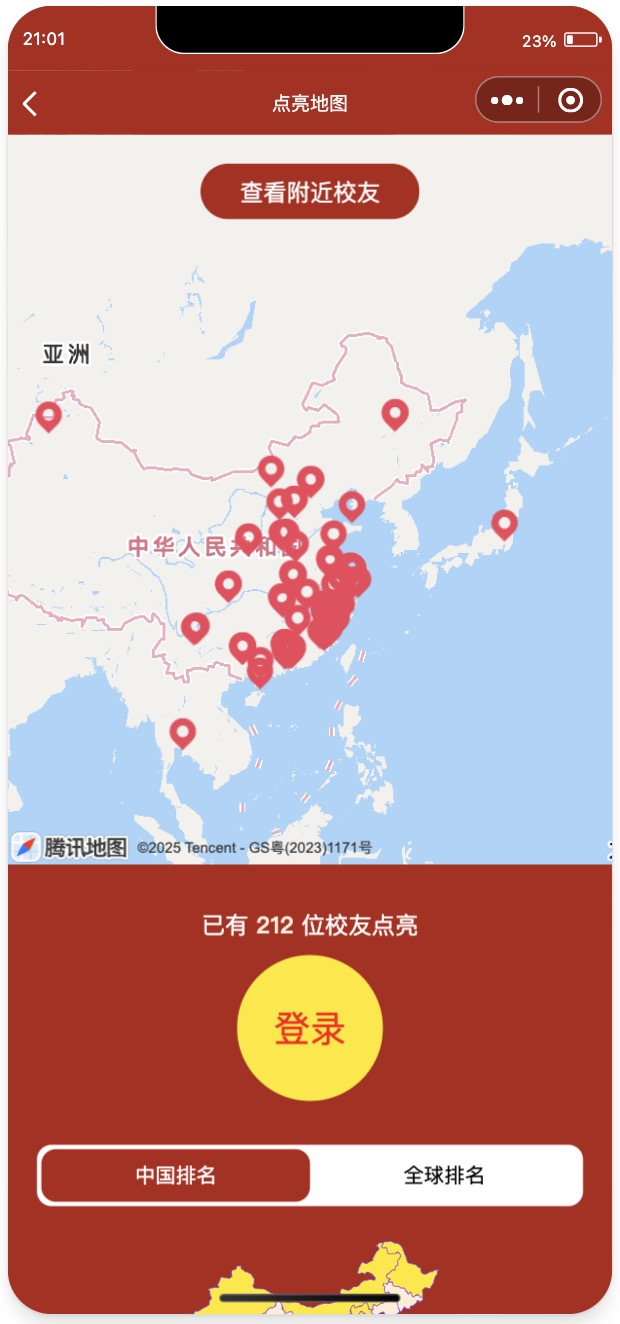This screenshot has height=1324, width=620.
Task: Select the far-west map pin near 亚洲 label
Action: (48, 415)
